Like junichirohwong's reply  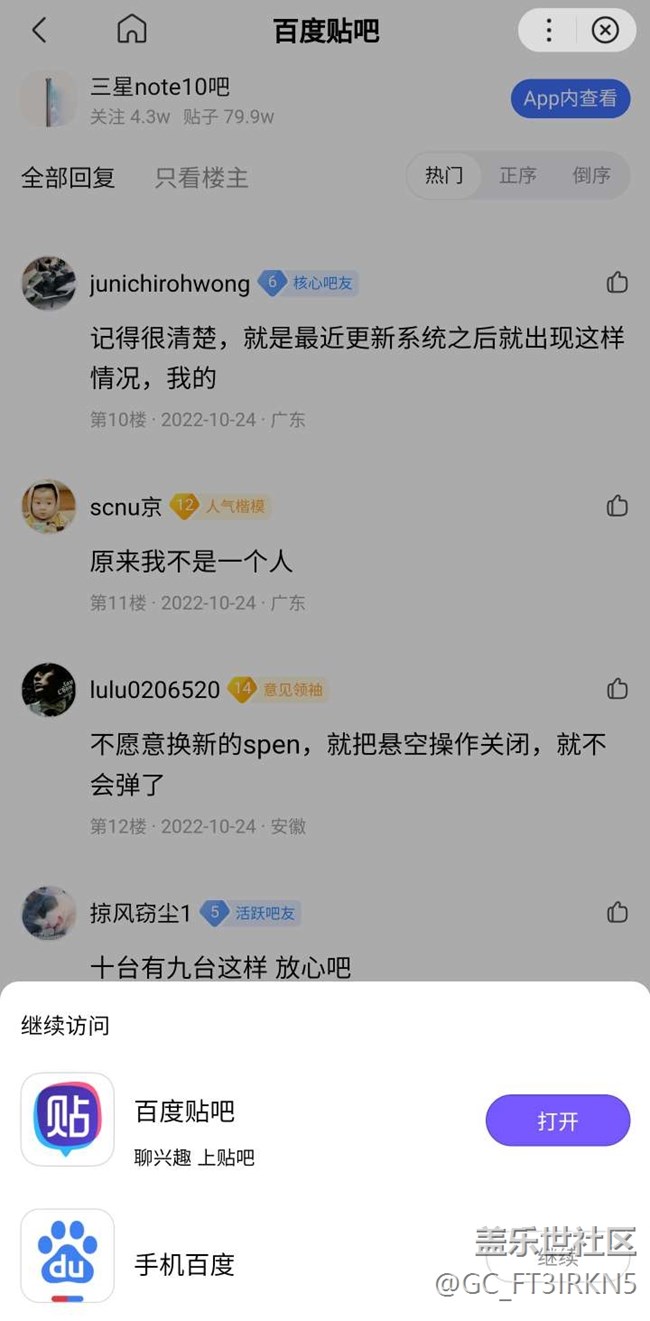(617, 283)
